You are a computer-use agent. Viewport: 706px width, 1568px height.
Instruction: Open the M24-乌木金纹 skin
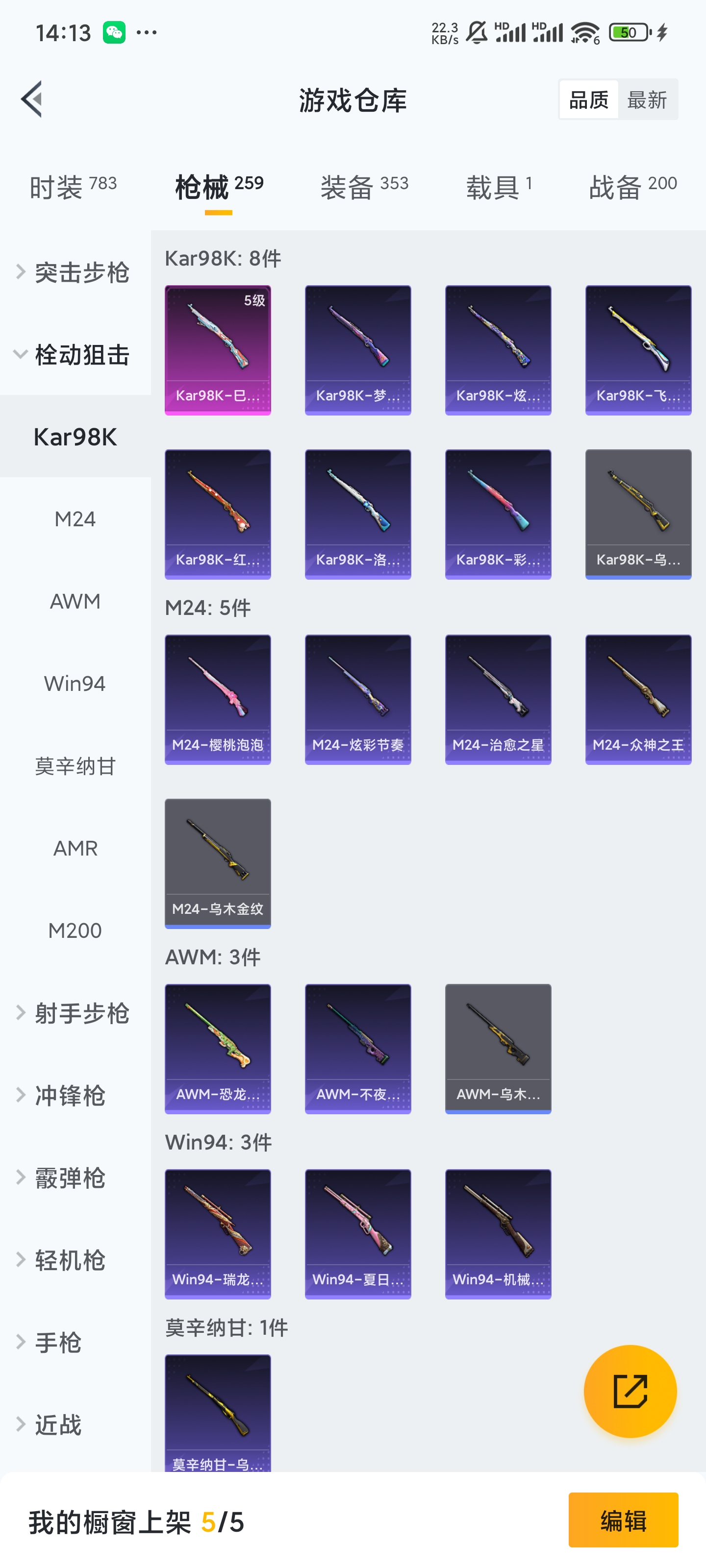(x=218, y=863)
